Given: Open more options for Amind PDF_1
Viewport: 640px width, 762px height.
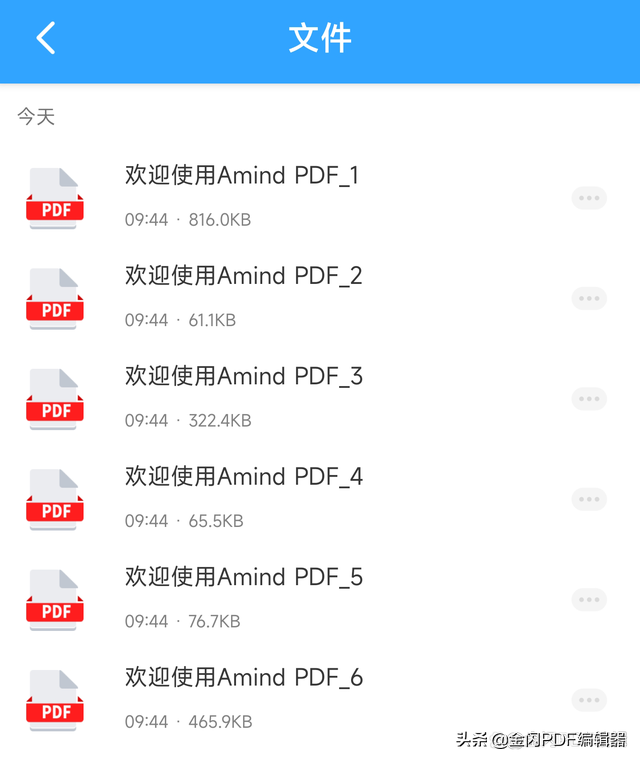Looking at the screenshot, I should pyautogui.click(x=589, y=198).
